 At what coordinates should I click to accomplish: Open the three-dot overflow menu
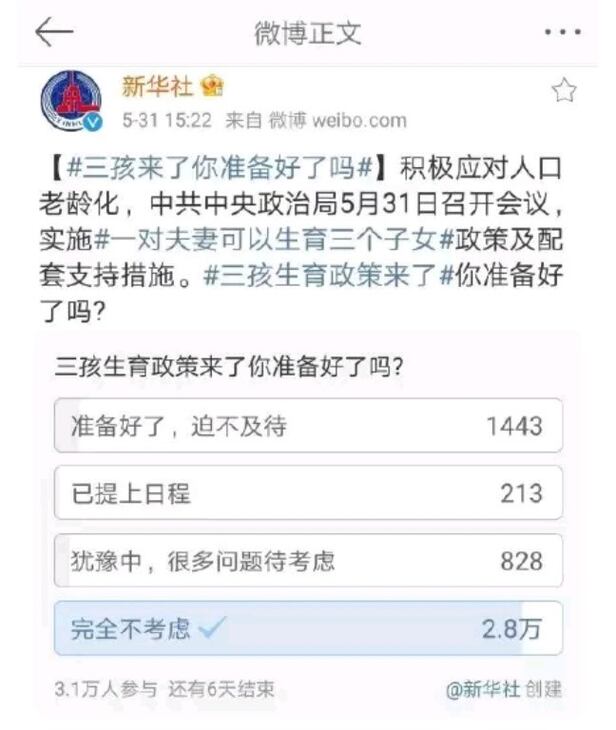click(x=561, y=34)
